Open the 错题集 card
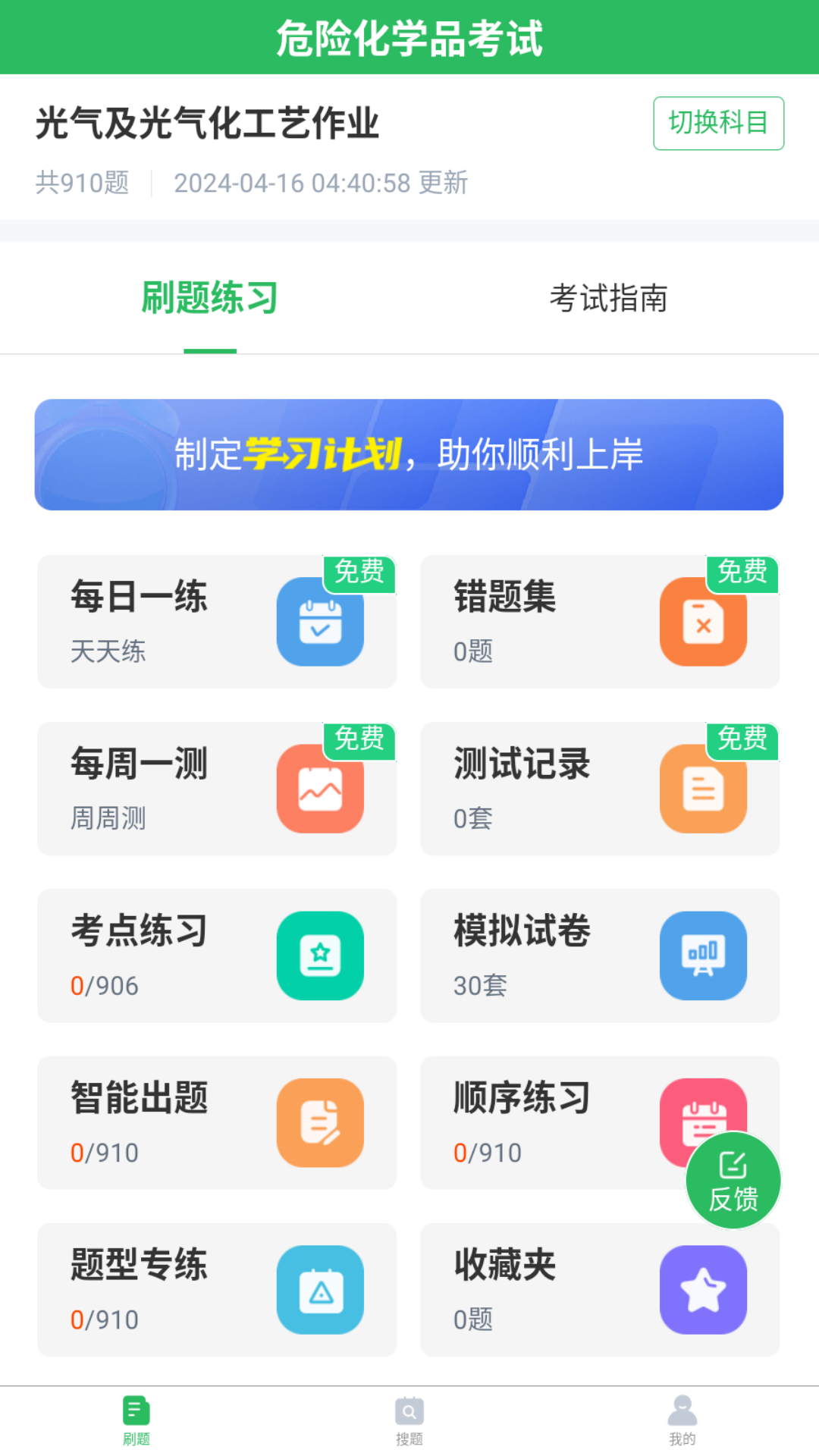819x1456 pixels. click(x=599, y=621)
